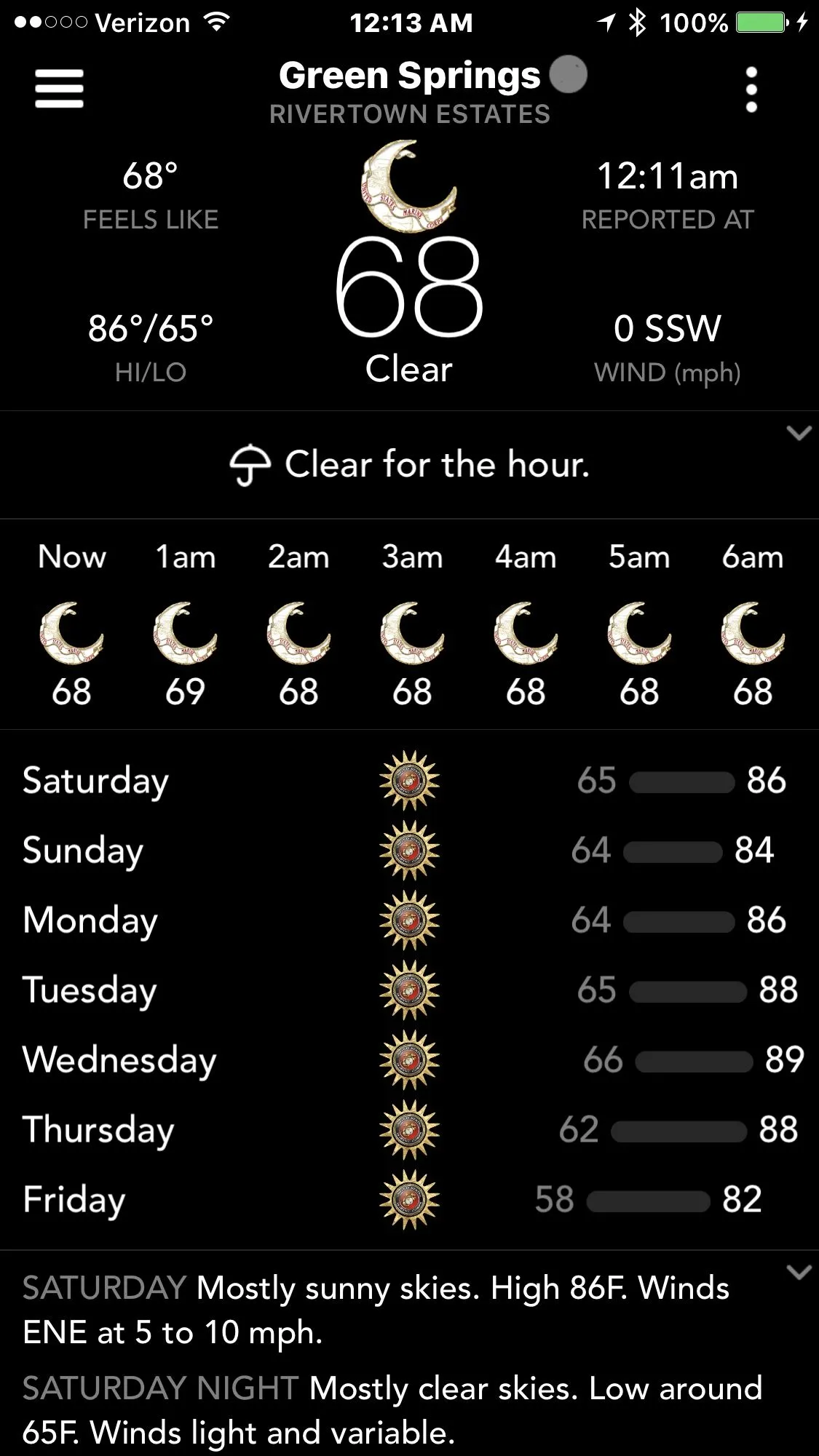Tap the Green Springs location title
The width and height of the screenshot is (819, 1456).
[x=409, y=76]
